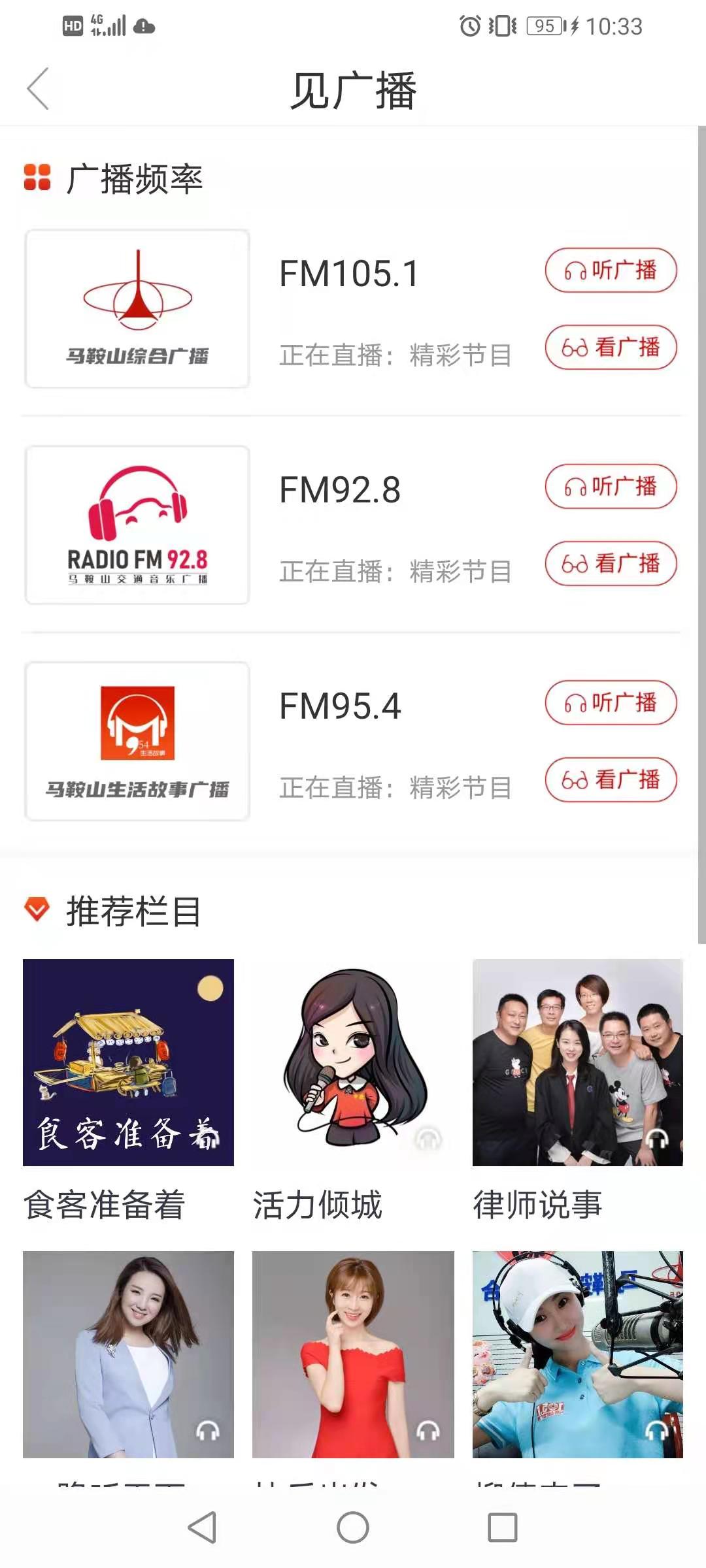This screenshot has width=706, height=1568.
Task: Tap the 律师说事 group photo
Action: [x=579, y=1058]
